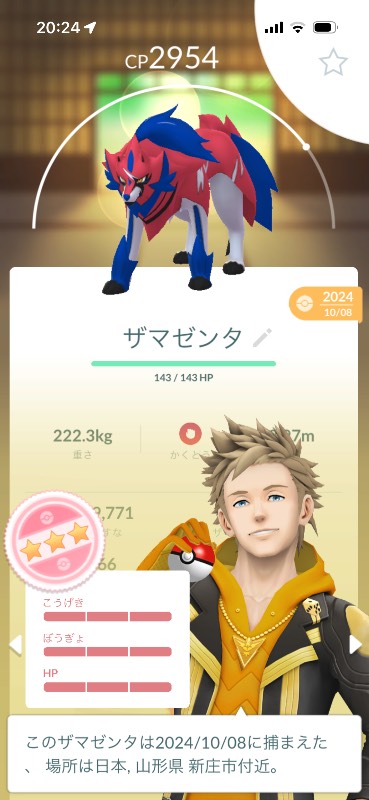This screenshot has width=369, height=800.
Task: Dismiss the appraisal speech bubble text
Action: coord(184,753)
